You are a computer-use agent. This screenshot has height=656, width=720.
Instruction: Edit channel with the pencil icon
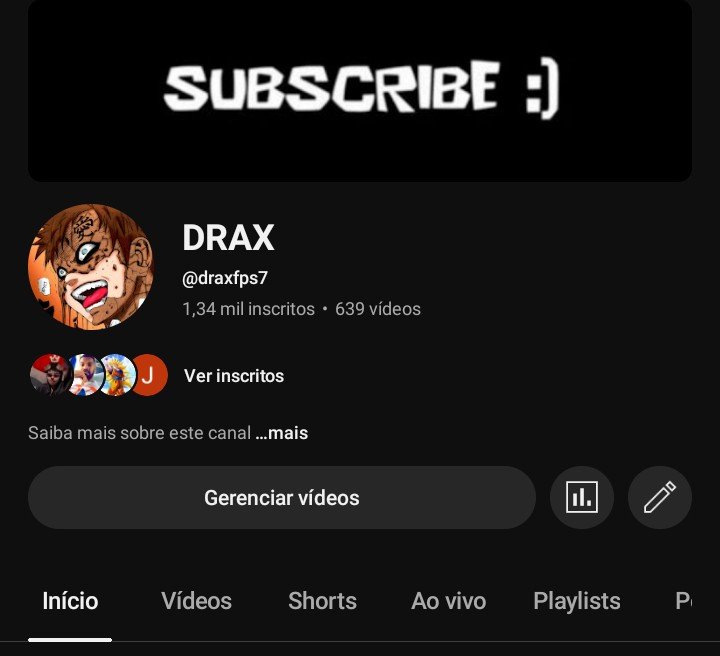point(659,497)
